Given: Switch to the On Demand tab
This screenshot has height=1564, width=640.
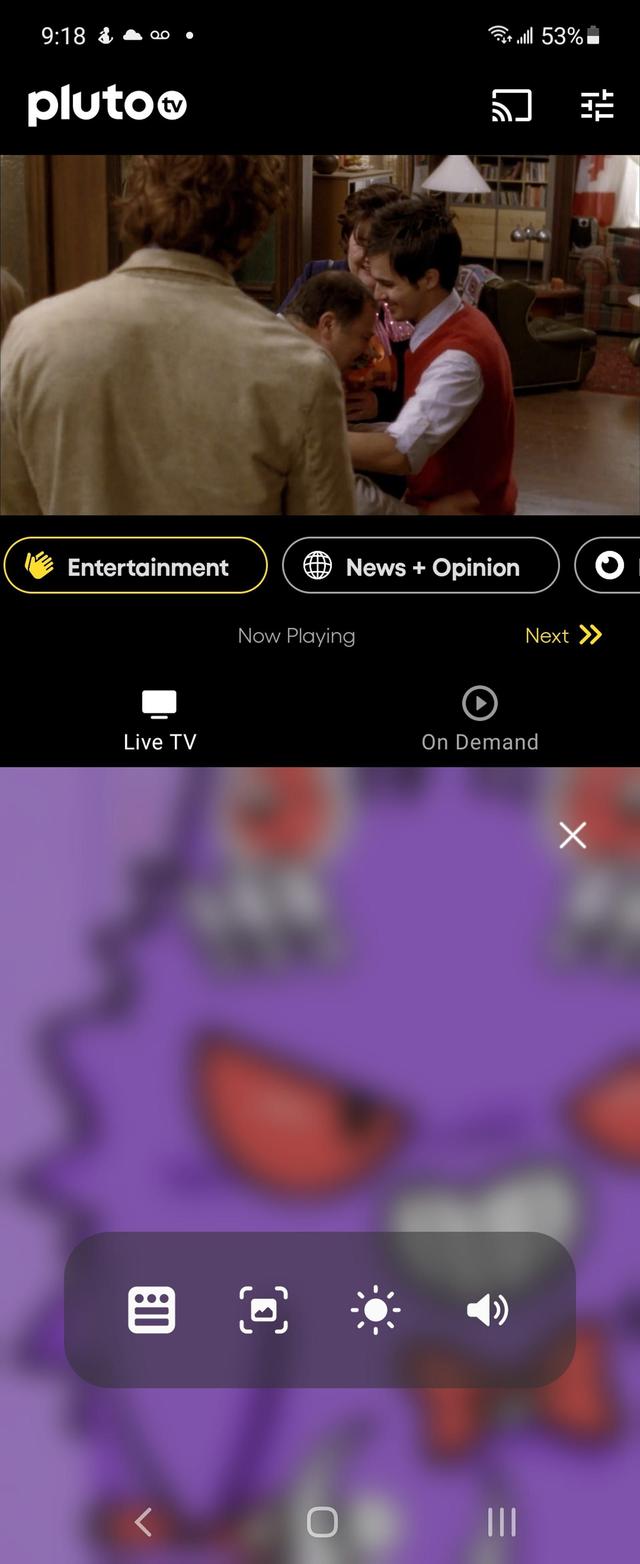Looking at the screenshot, I should coord(480,720).
